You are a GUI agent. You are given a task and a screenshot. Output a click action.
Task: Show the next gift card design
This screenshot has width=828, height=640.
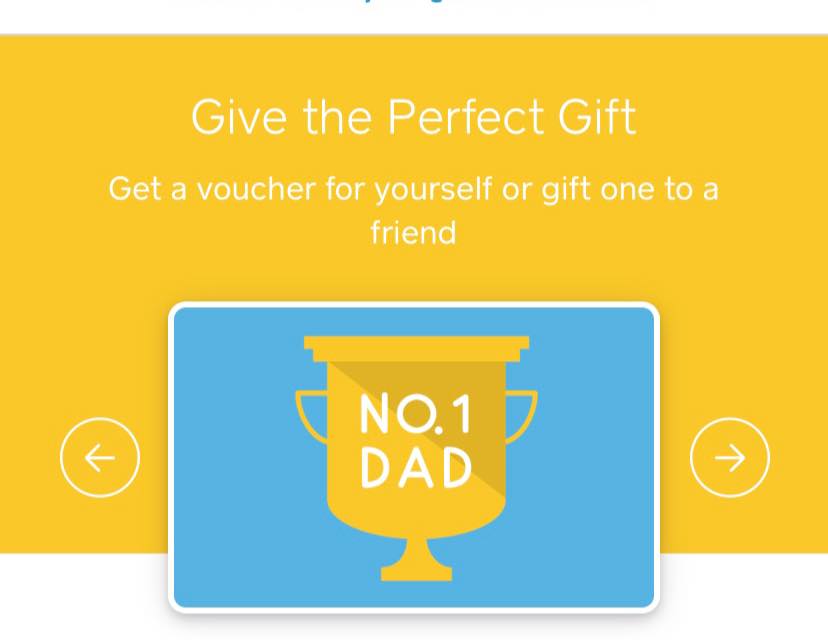pos(730,458)
